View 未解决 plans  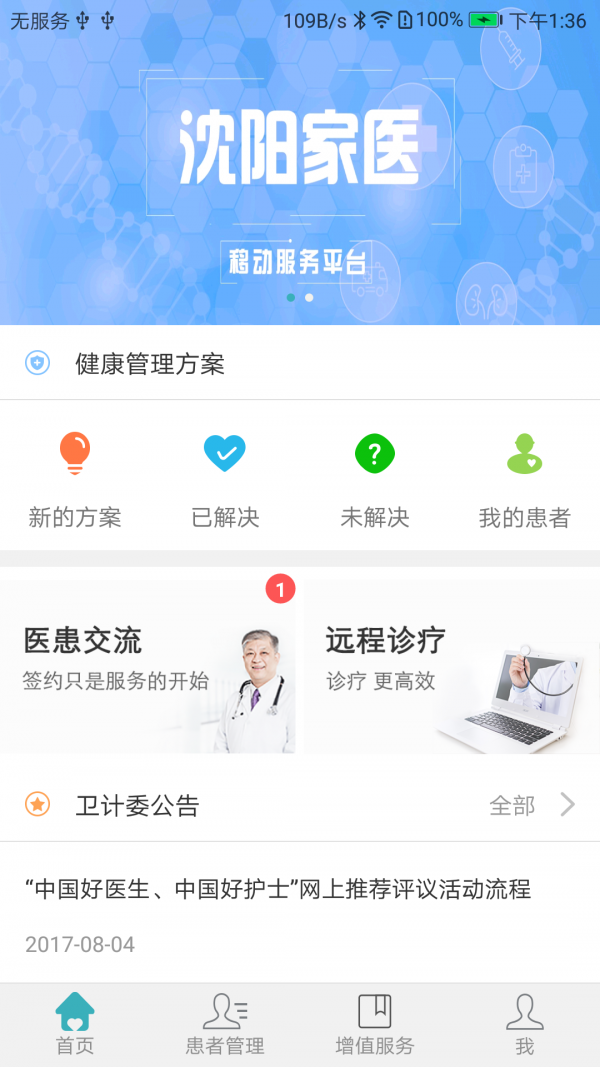375,478
